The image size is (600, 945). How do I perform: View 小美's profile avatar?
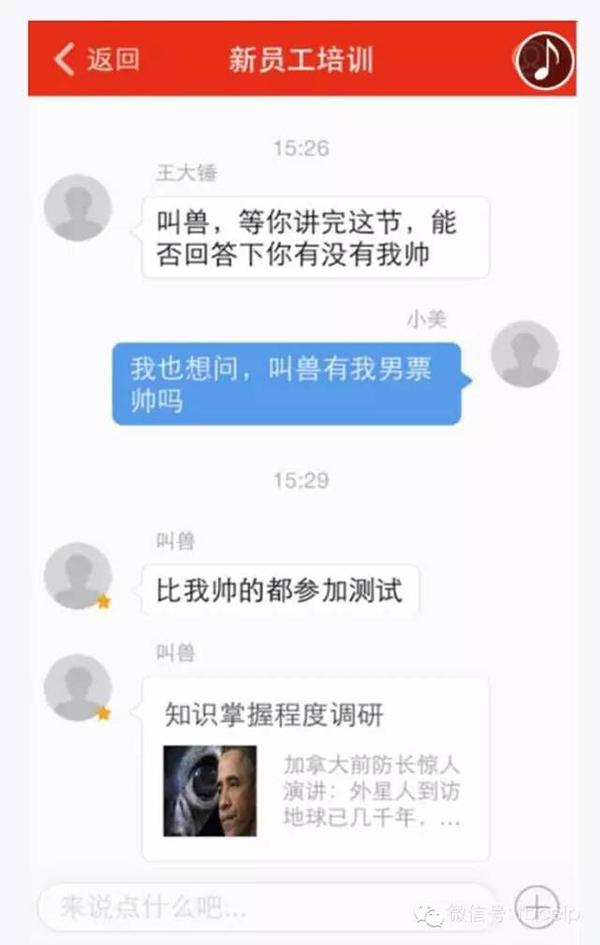tap(524, 354)
